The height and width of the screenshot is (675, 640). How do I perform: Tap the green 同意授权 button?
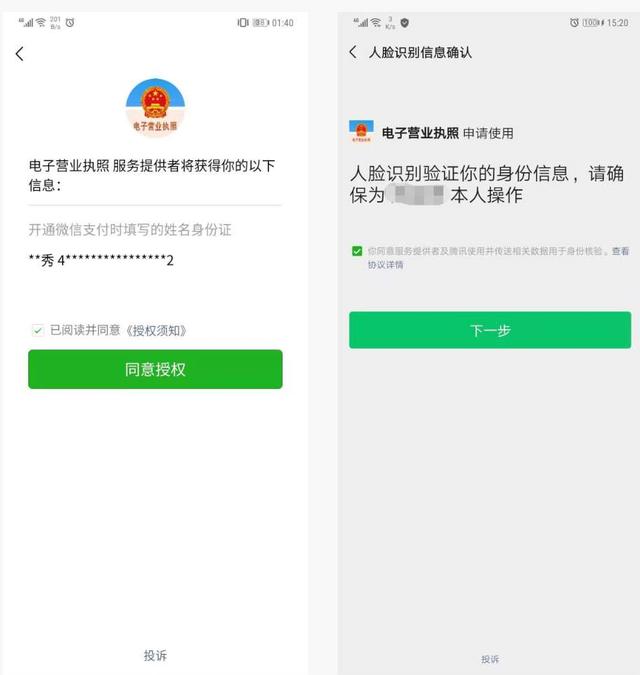(155, 369)
